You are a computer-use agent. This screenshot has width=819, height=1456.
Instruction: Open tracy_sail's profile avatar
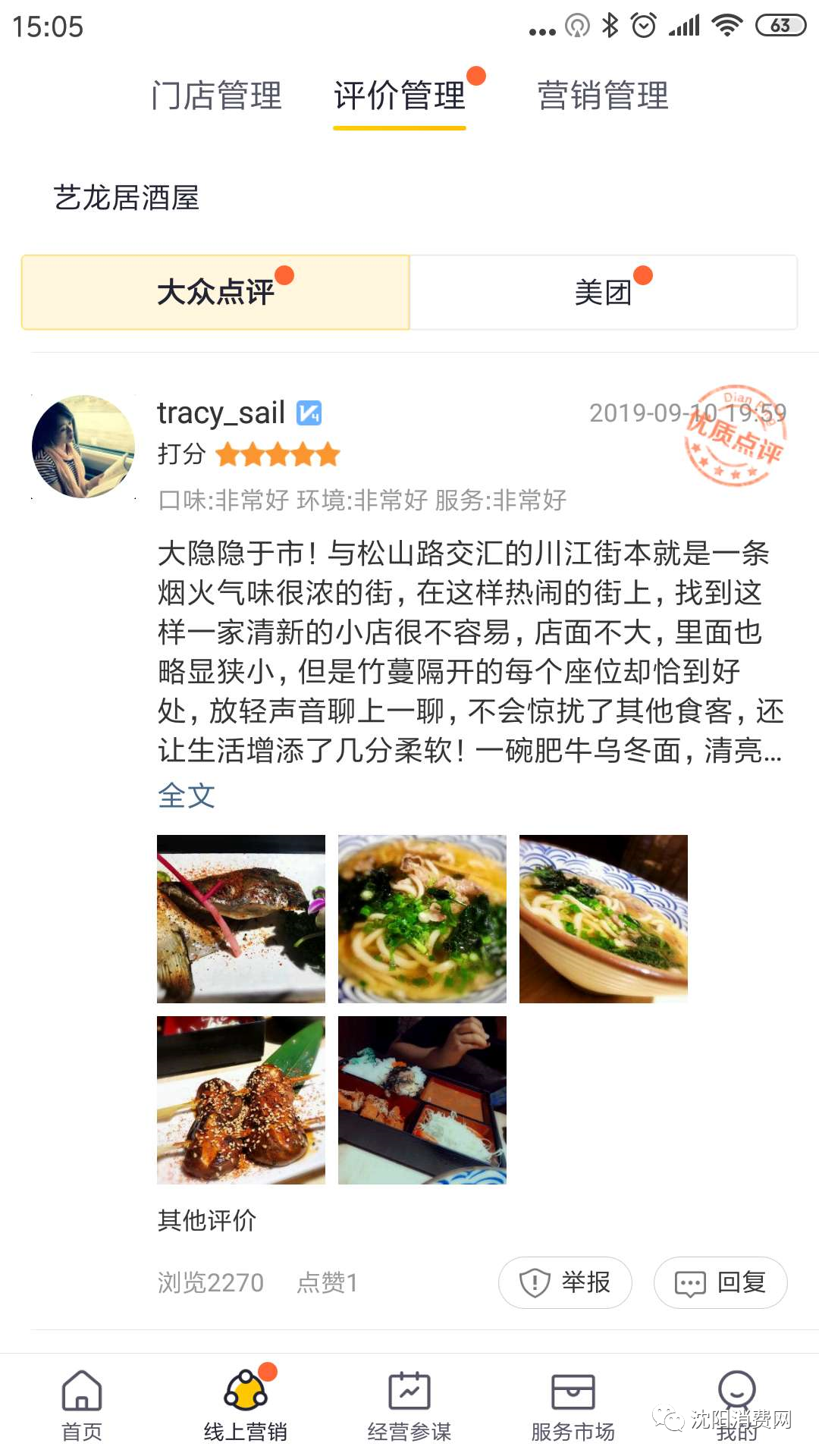tap(83, 446)
